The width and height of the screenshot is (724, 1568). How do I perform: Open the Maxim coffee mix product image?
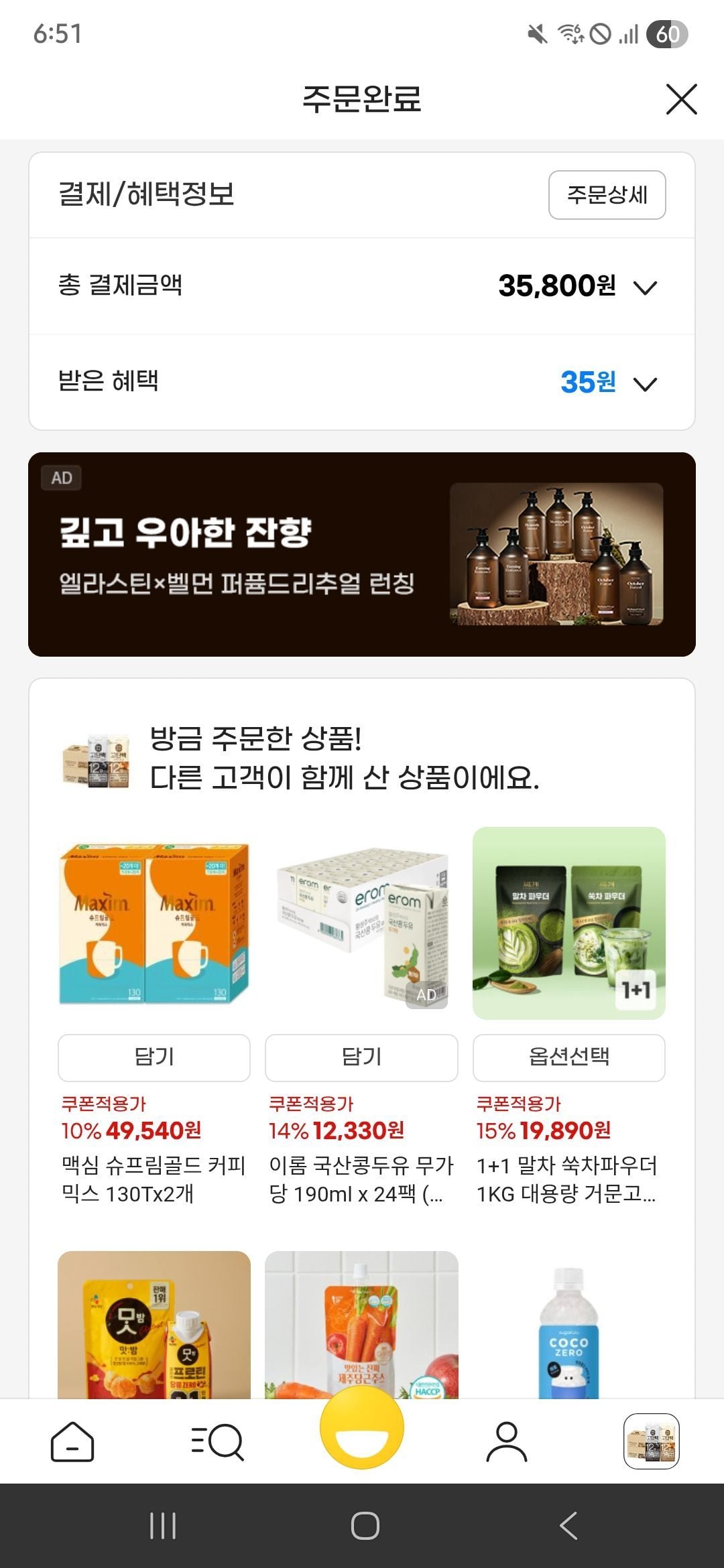pos(154,923)
